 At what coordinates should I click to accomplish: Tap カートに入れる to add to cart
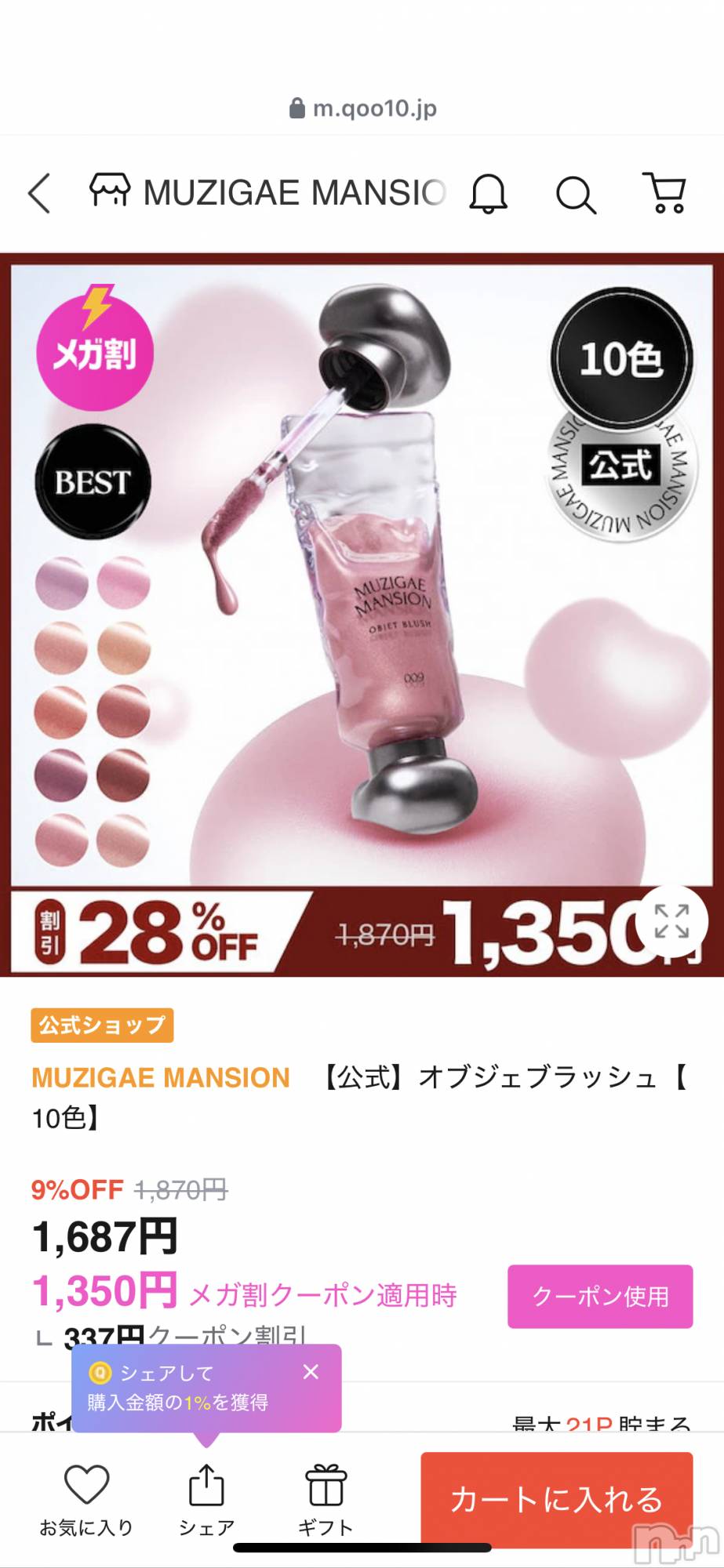pos(556,1499)
